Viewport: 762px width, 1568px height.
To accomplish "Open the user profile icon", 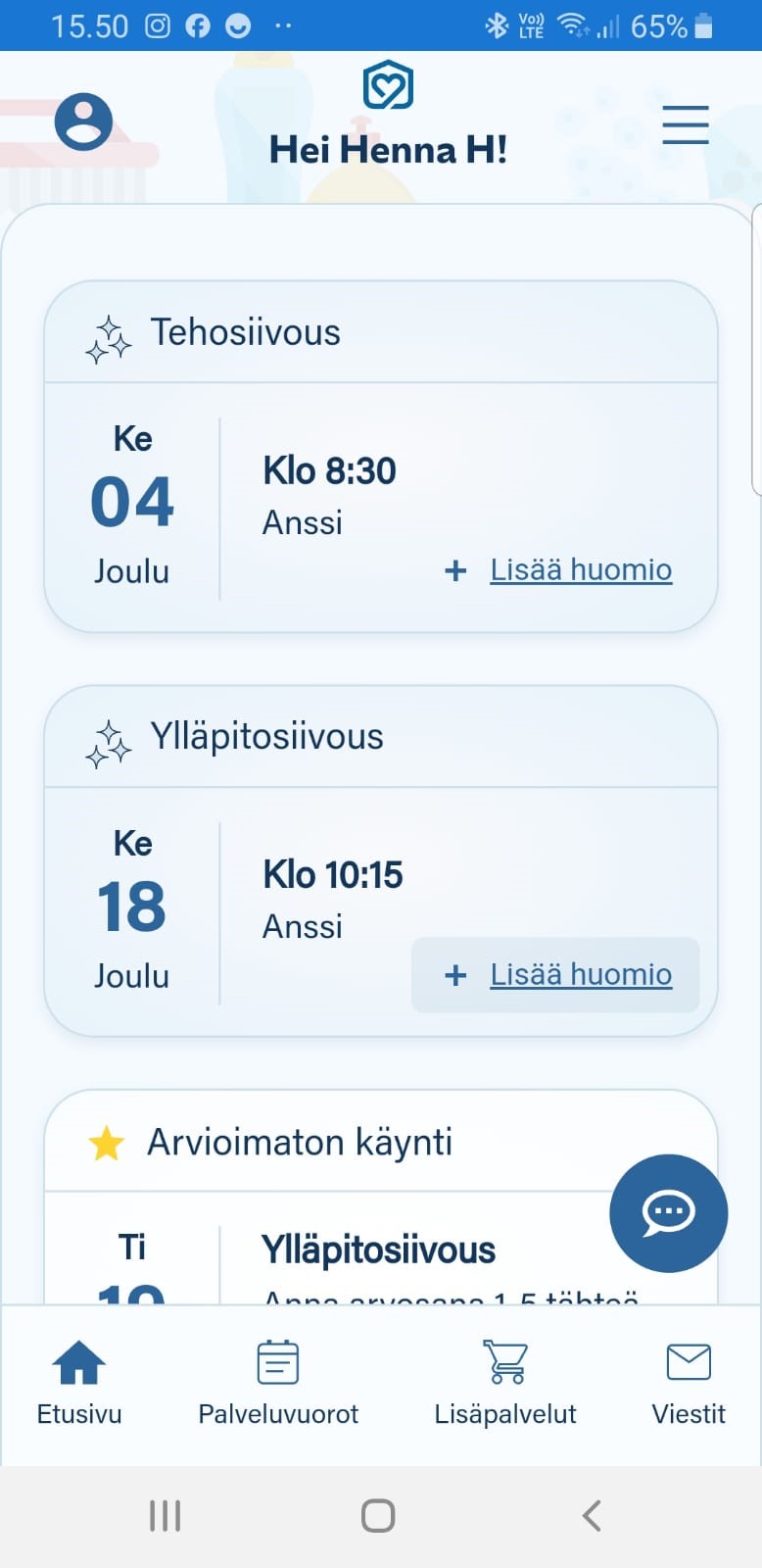I will point(83,122).
